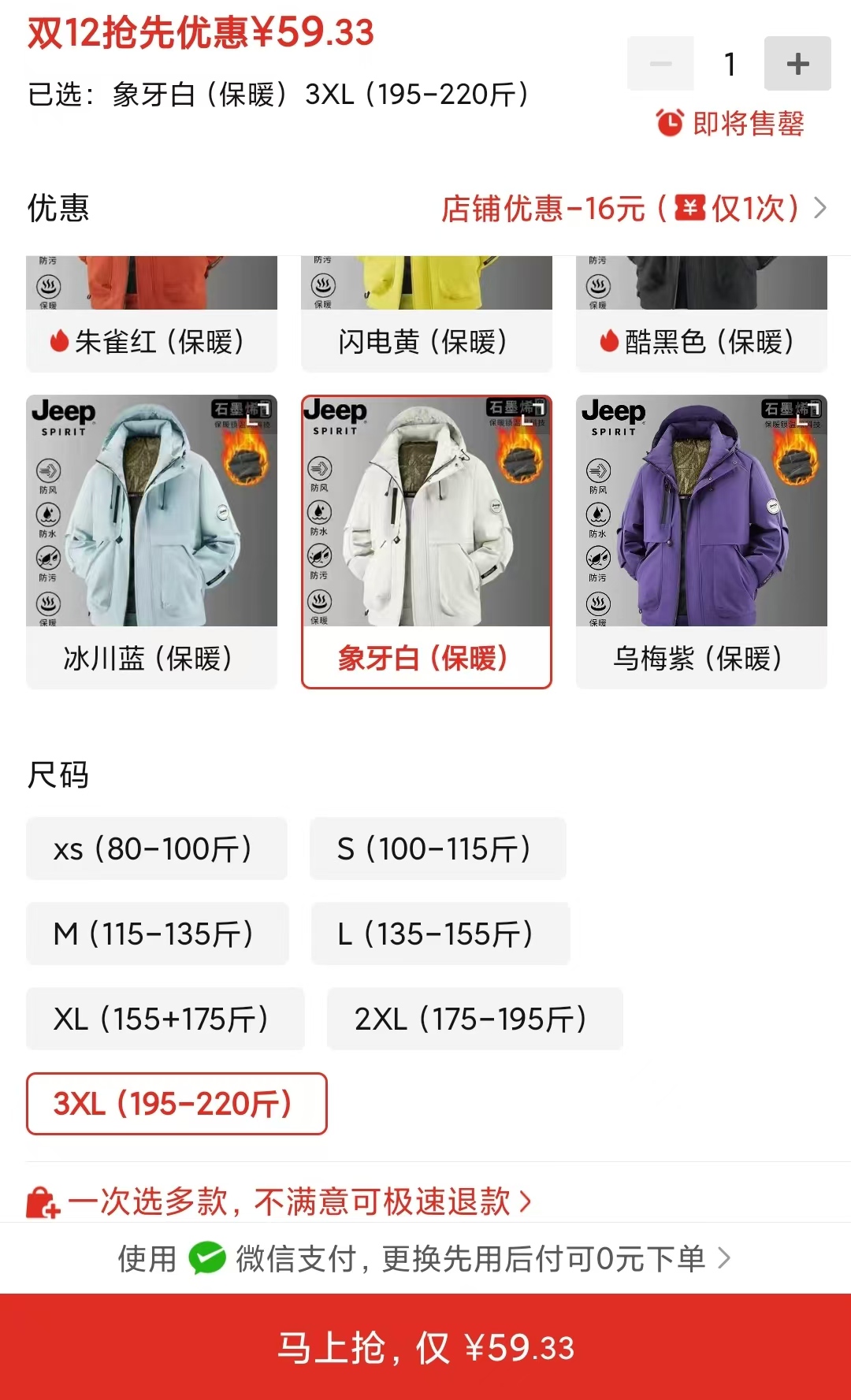Decrease quantity with the minus button
This screenshot has width=851, height=1400.
(660, 64)
